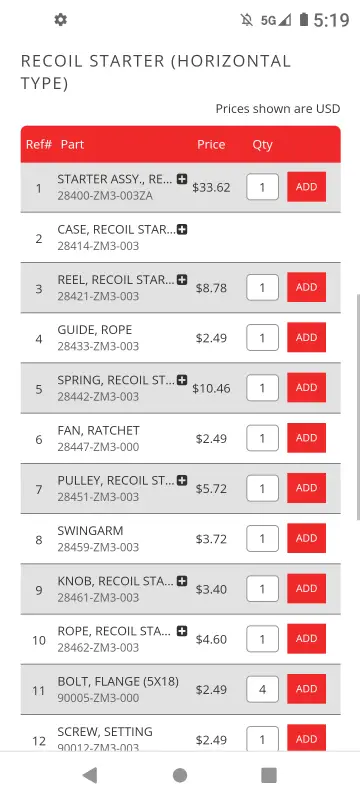Edit quantity for GUIDE, ROPE
Viewport: 360px width, 800px height.
tap(263, 337)
